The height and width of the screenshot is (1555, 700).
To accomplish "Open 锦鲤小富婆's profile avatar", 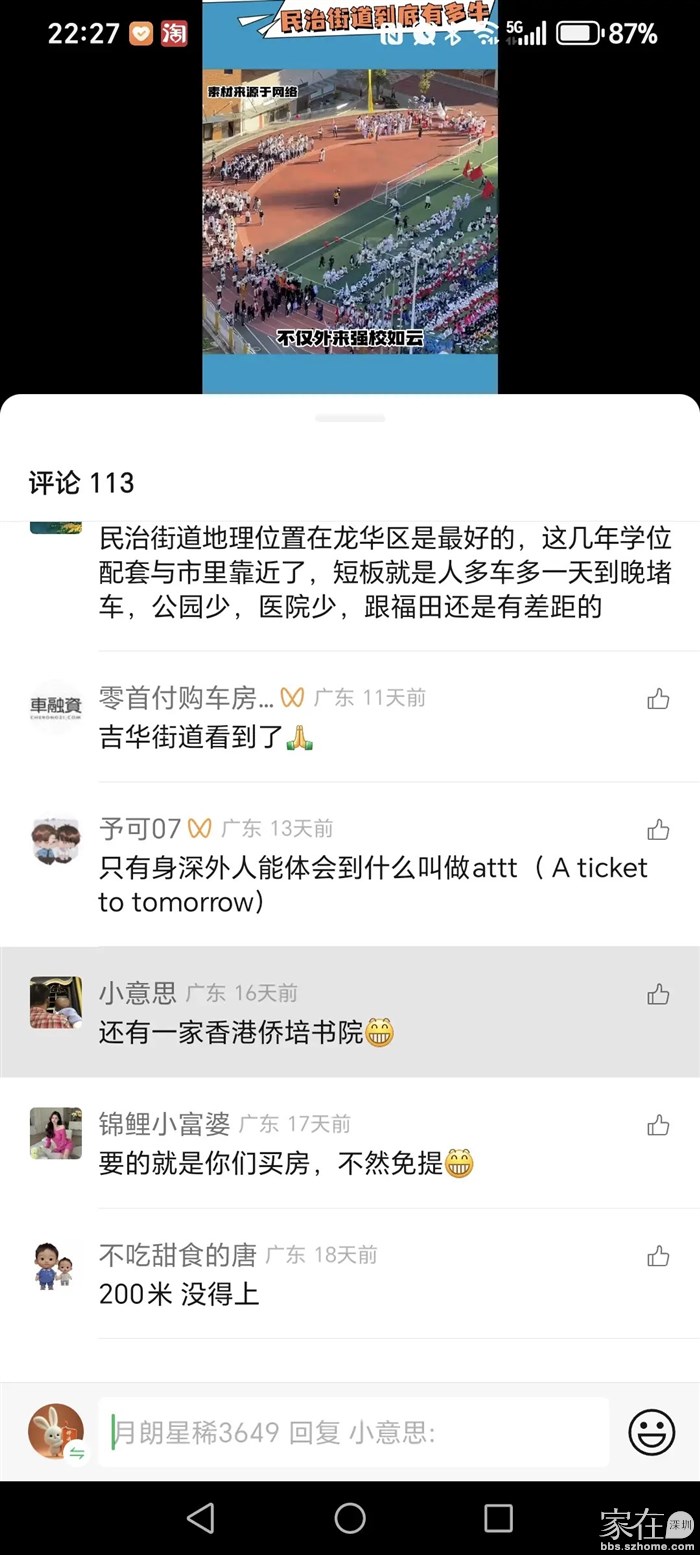I will [x=56, y=1134].
